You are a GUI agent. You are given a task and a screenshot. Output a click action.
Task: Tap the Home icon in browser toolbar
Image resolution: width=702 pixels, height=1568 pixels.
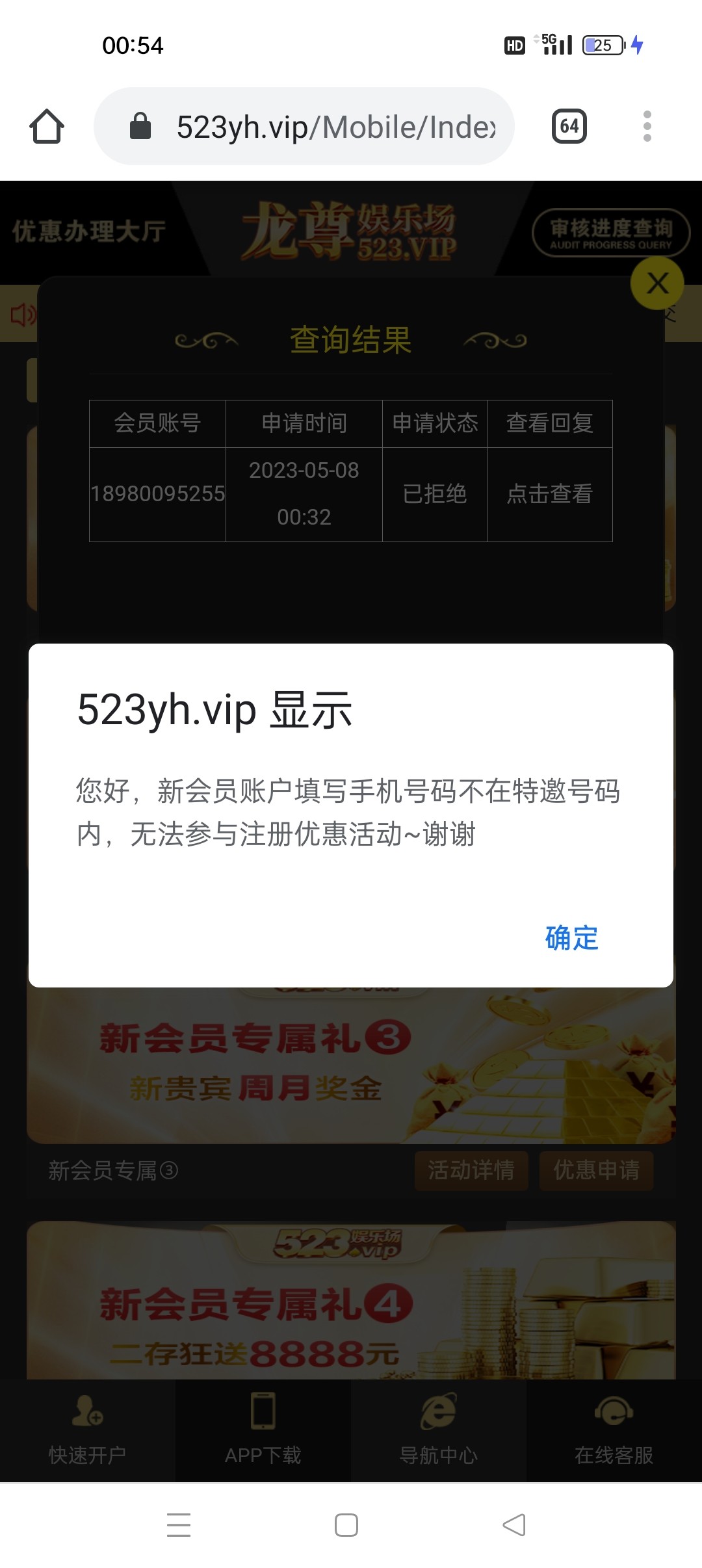[x=47, y=126]
